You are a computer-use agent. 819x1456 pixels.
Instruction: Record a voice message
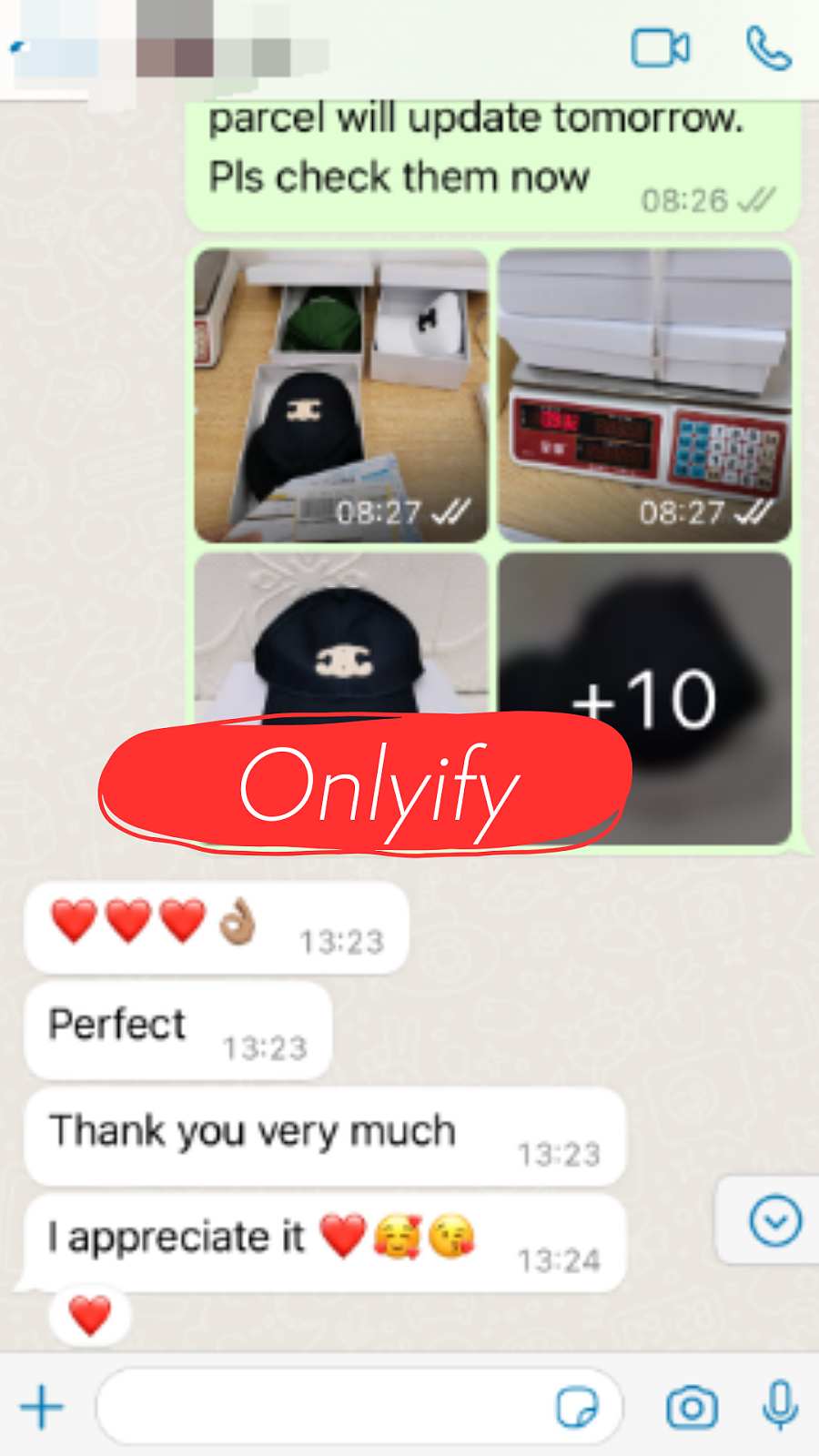pos(780,1406)
